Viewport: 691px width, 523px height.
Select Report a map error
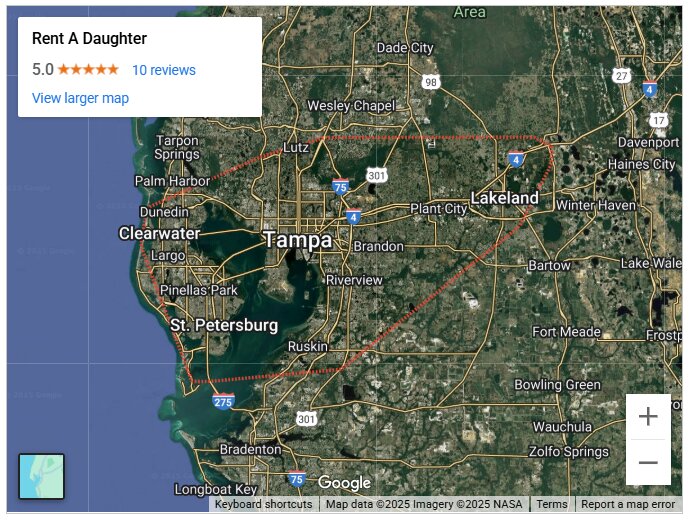pos(628,505)
